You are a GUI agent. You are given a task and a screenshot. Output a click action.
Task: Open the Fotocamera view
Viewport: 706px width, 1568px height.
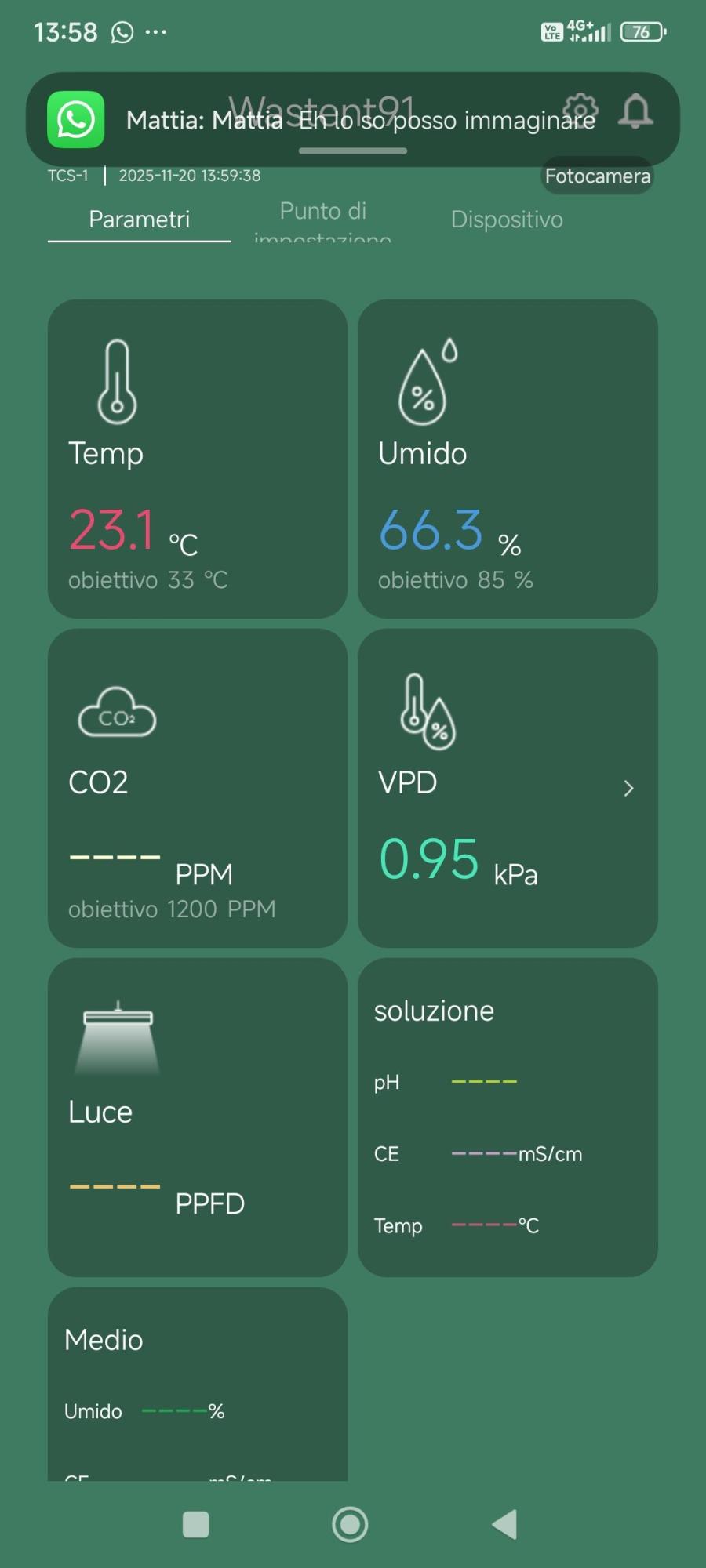(x=598, y=176)
